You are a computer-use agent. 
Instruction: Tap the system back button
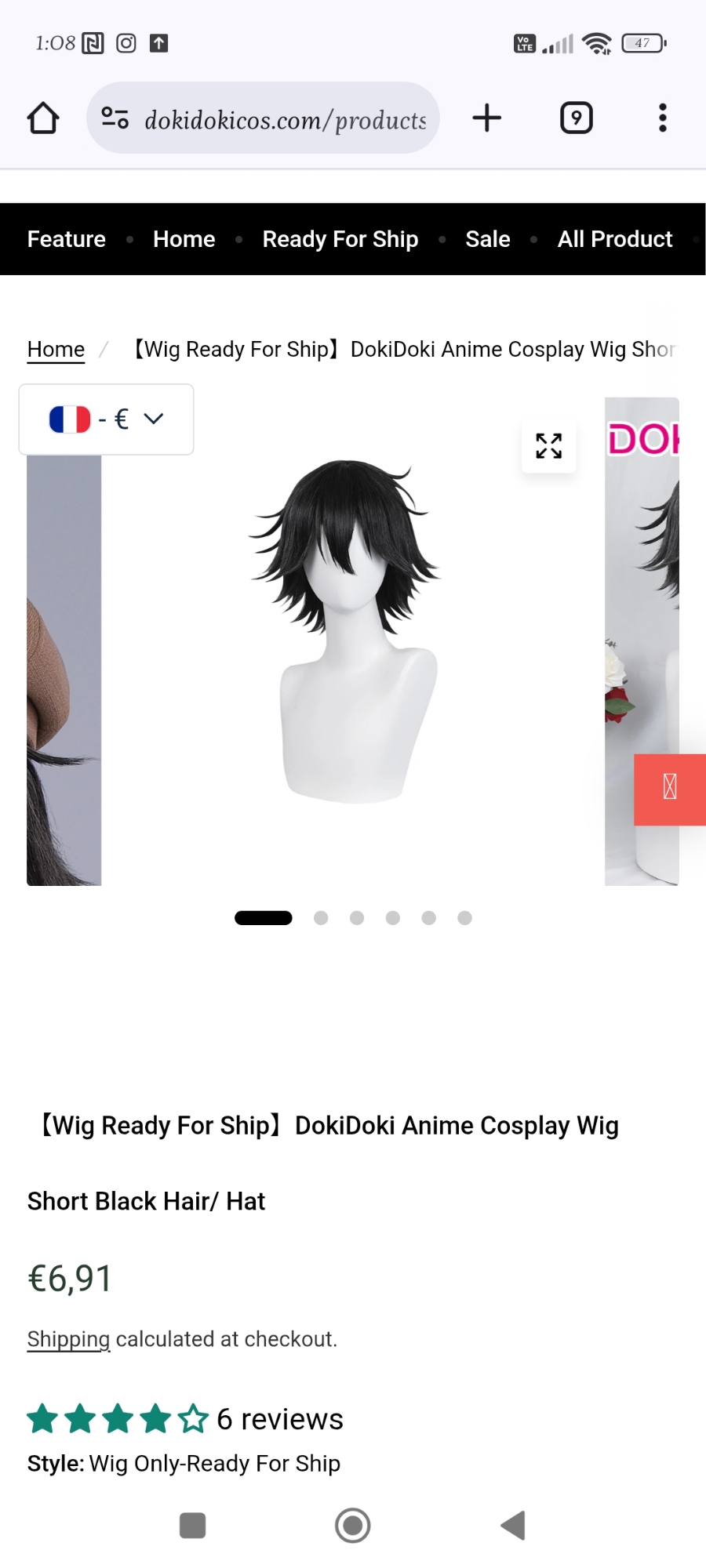point(513,1526)
